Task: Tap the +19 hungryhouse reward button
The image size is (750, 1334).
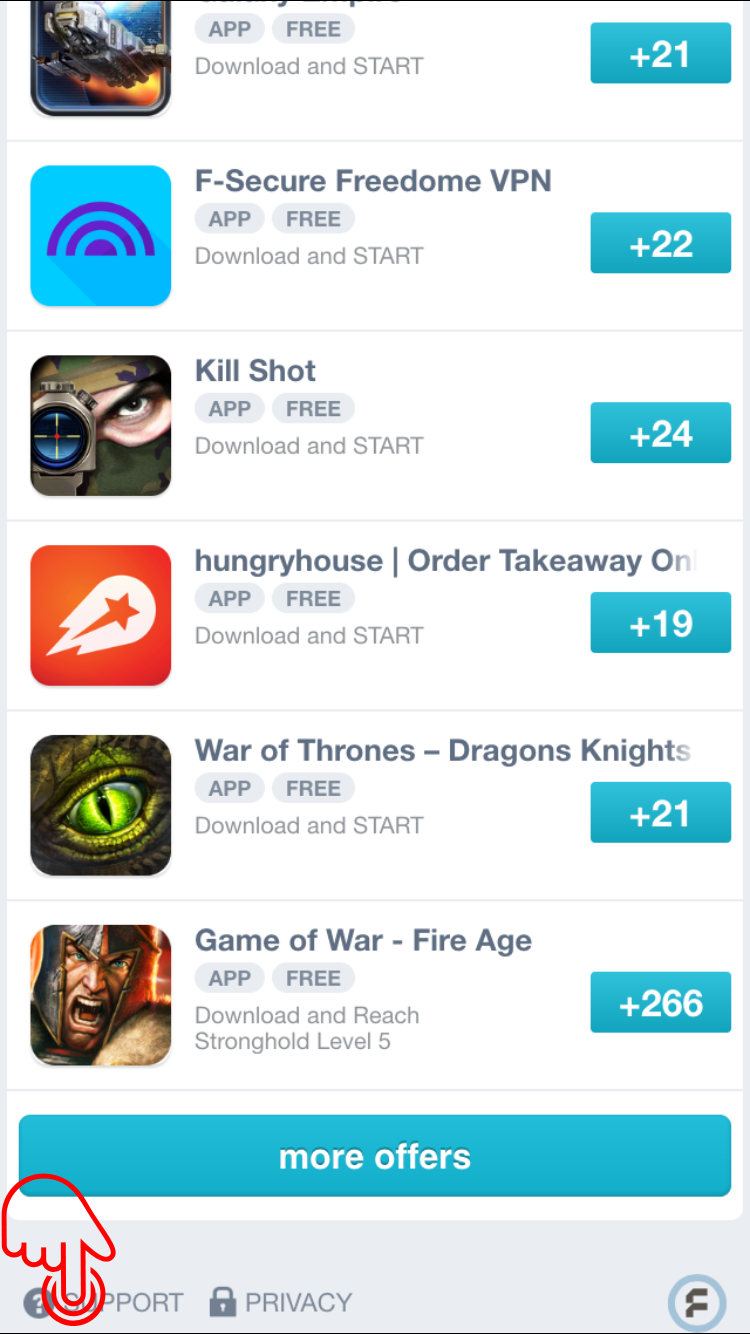Action: tap(660, 623)
